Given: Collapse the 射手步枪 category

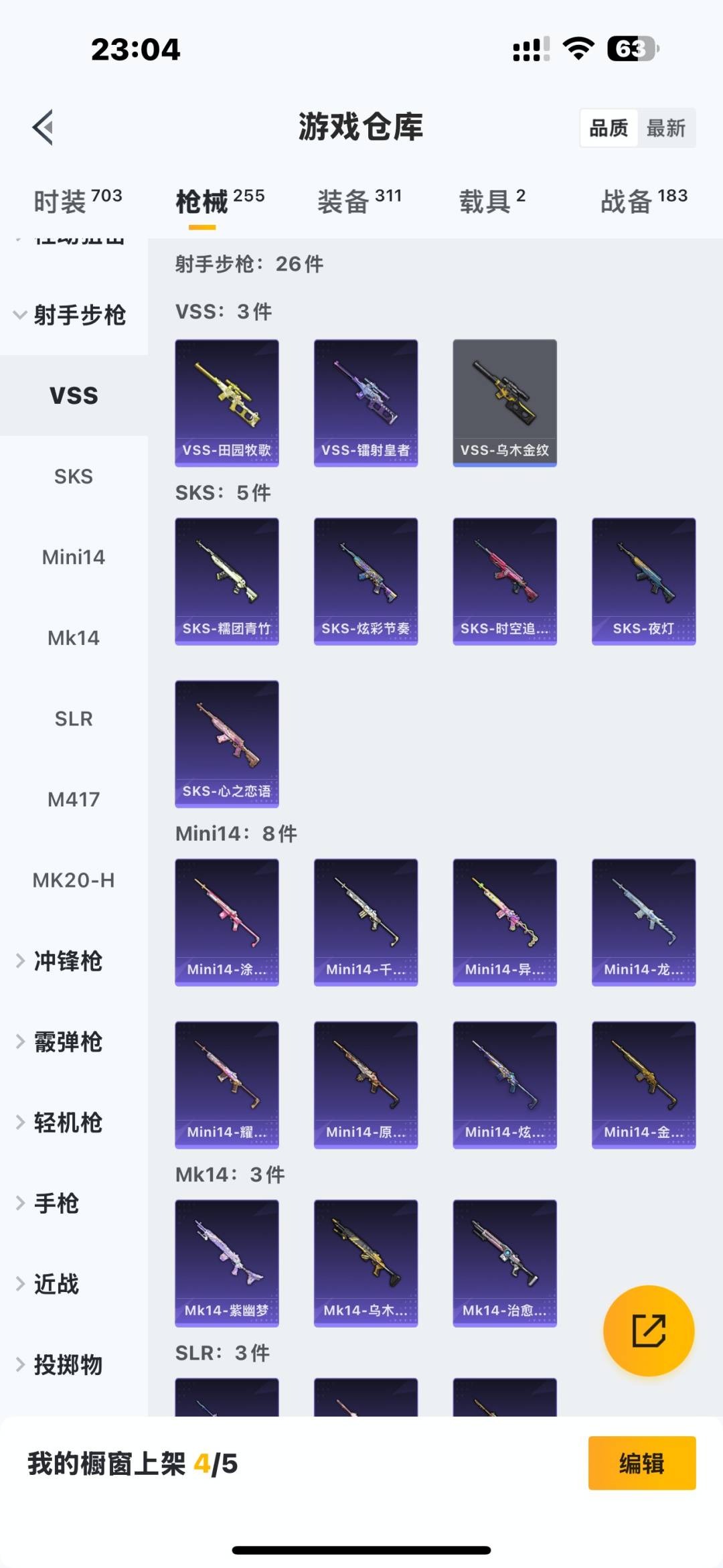Looking at the screenshot, I should tap(78, 315).
